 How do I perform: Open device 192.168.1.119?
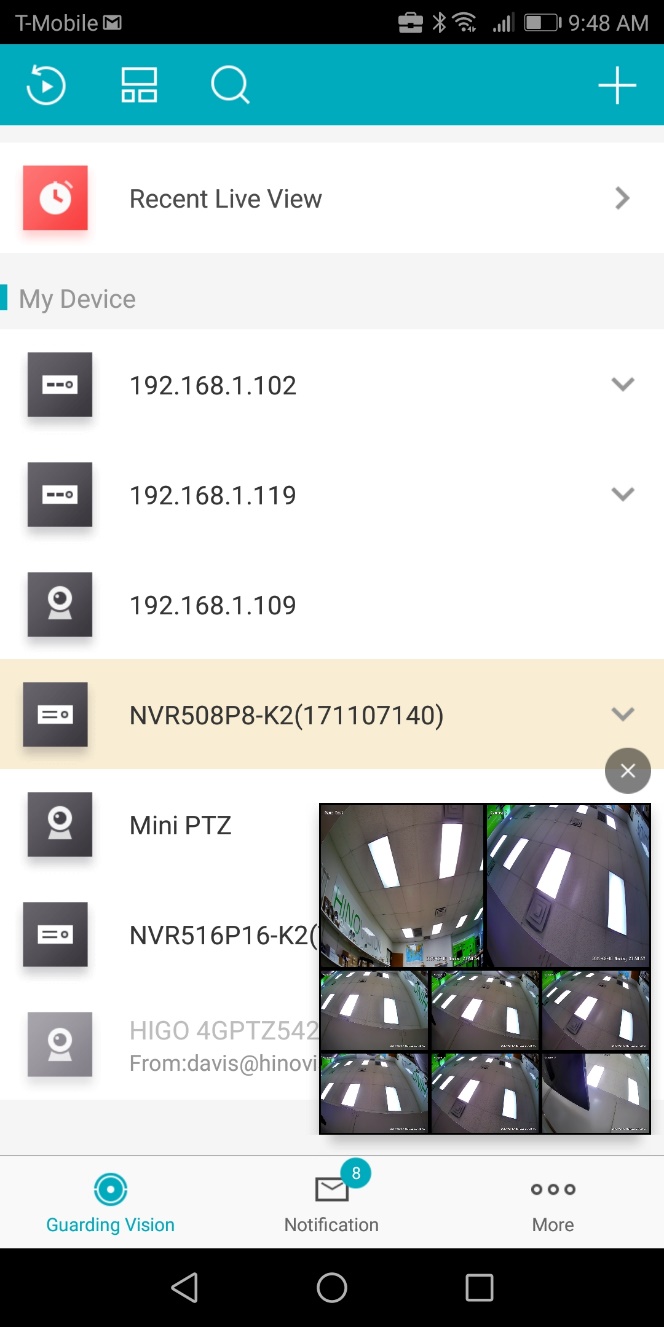coord(213,495)
